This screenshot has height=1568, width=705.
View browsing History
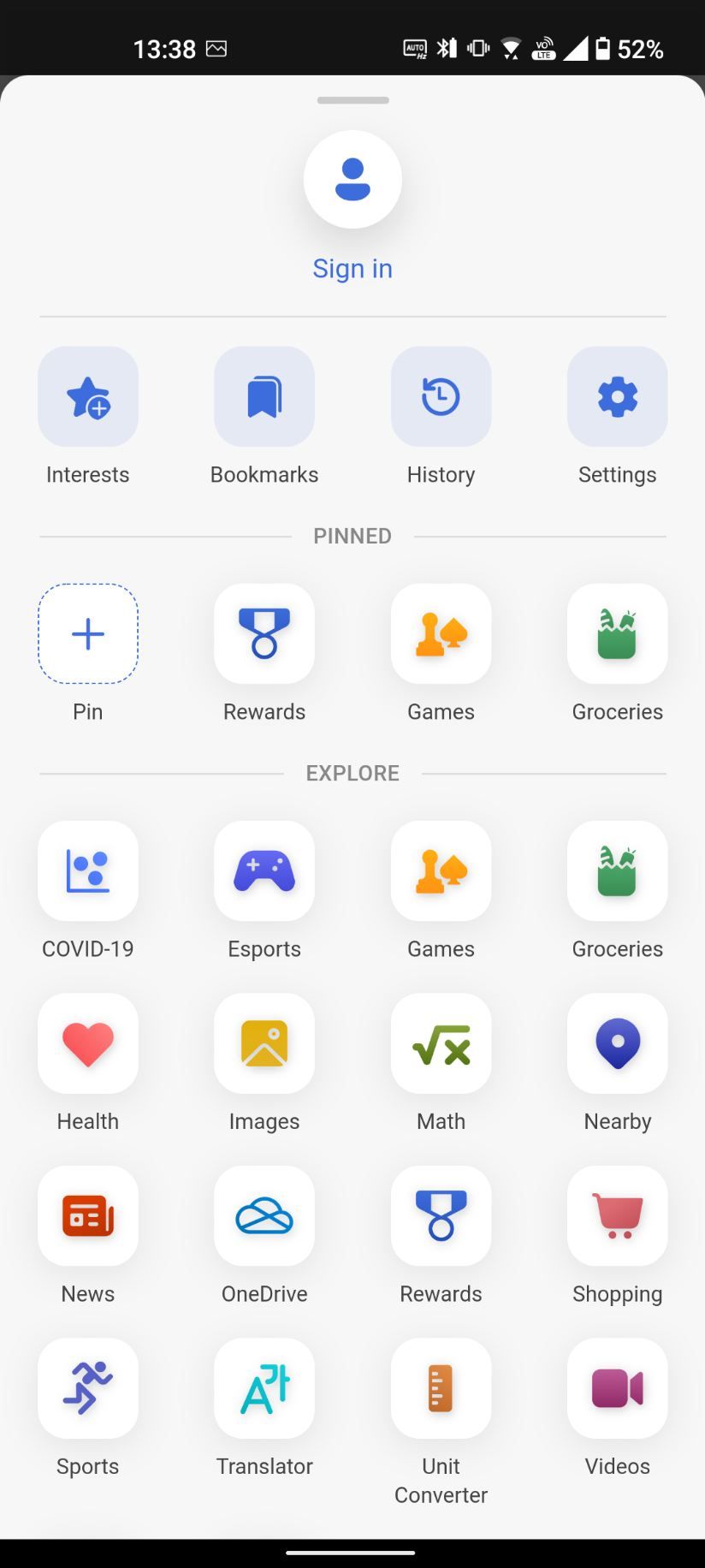pyautogui.click(x=441, y=397)
